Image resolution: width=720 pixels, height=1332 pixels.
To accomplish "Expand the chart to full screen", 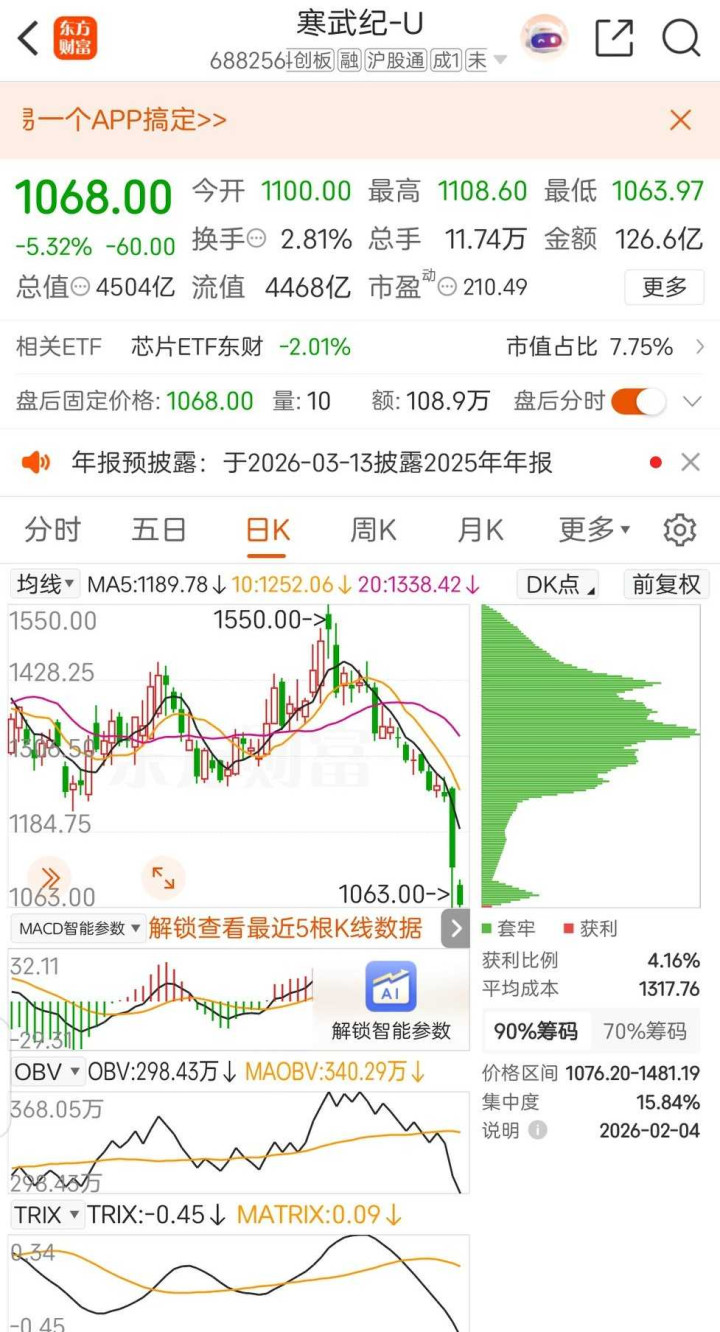I will coord(162,878).
